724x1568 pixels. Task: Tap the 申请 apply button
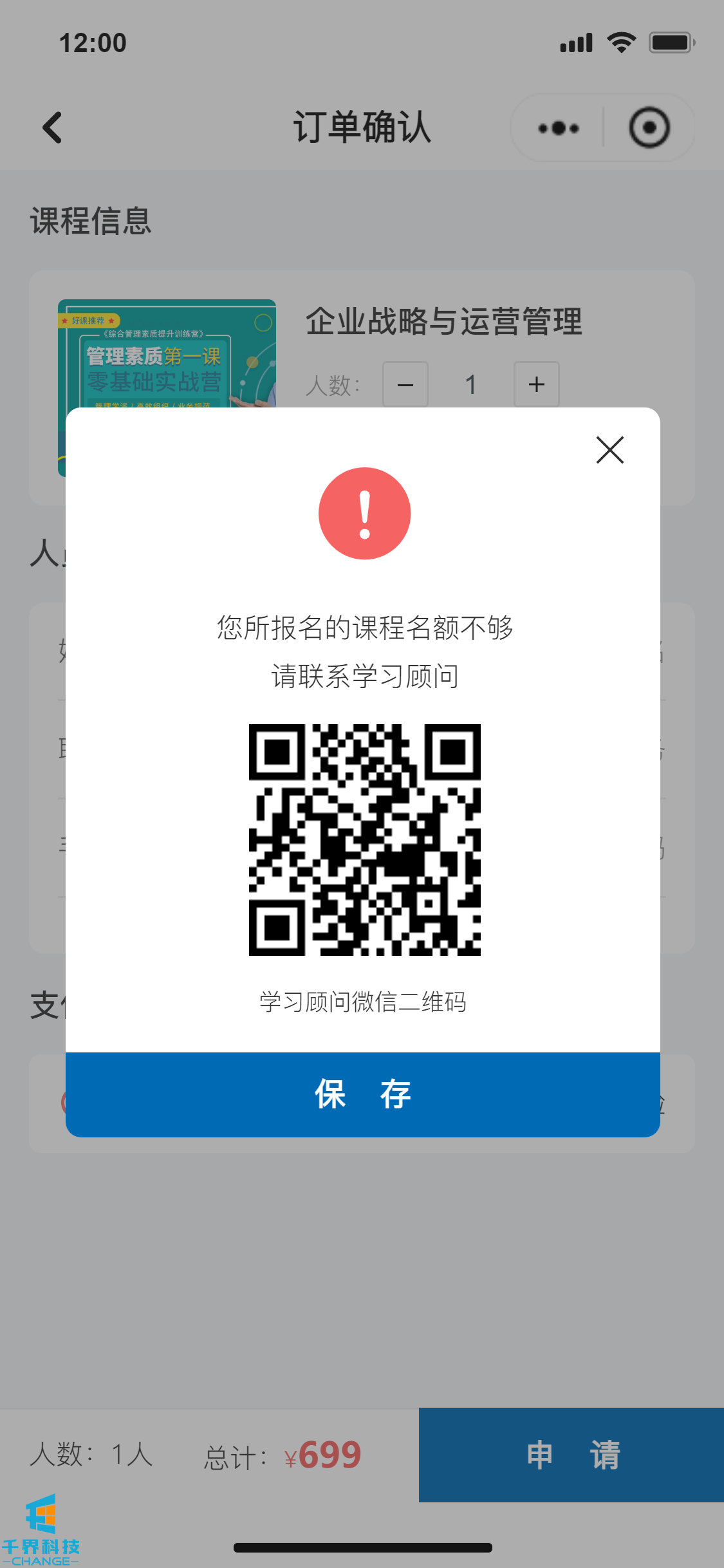click(571, 1455)
